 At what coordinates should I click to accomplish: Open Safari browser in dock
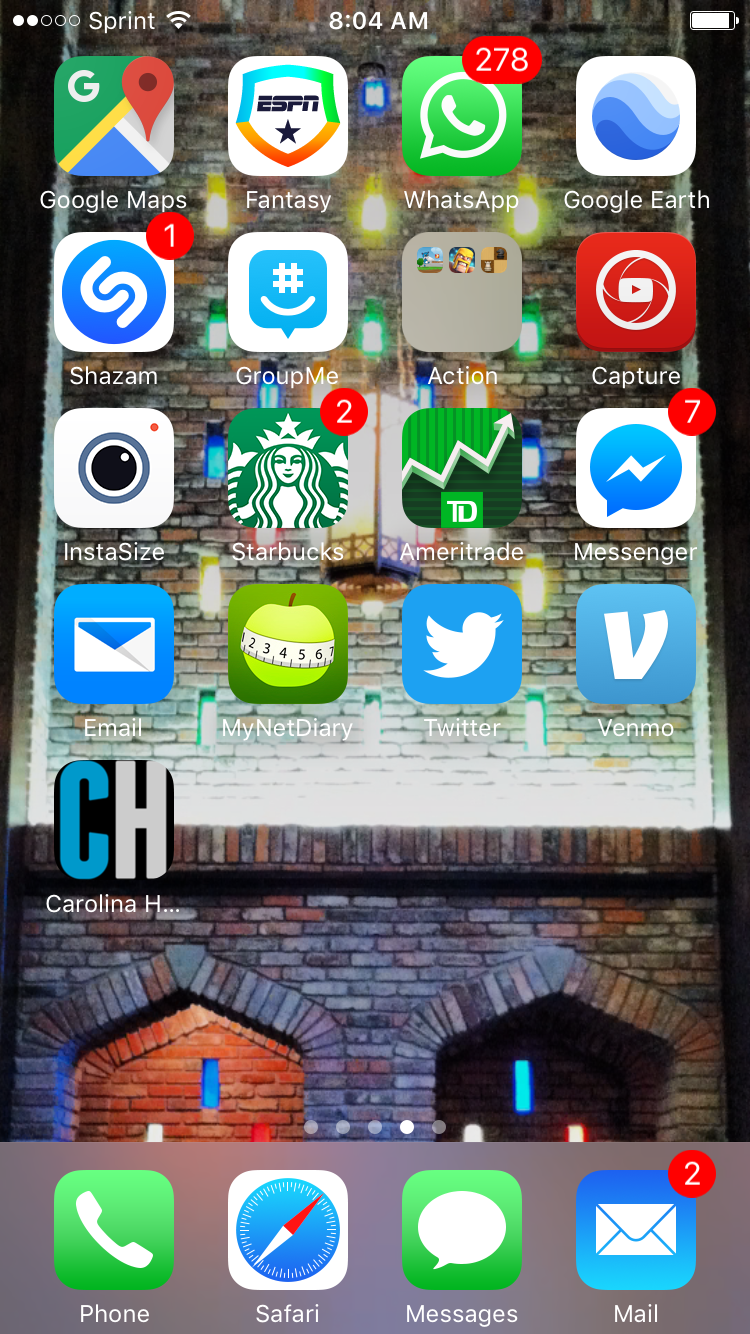click(x=288, y=1230)
